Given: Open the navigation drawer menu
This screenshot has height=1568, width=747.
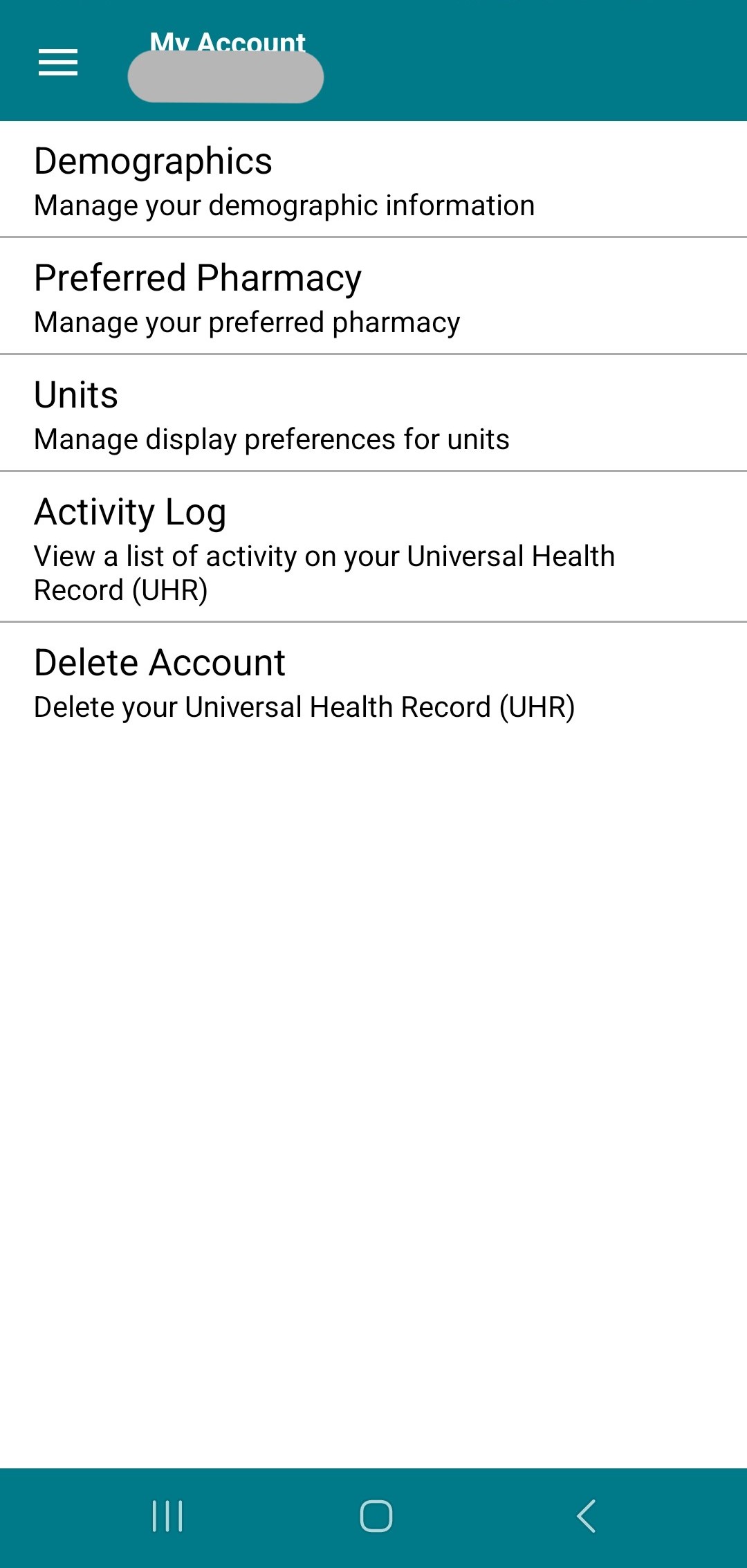Looking at the screenshot, I should tap(57, 62).
